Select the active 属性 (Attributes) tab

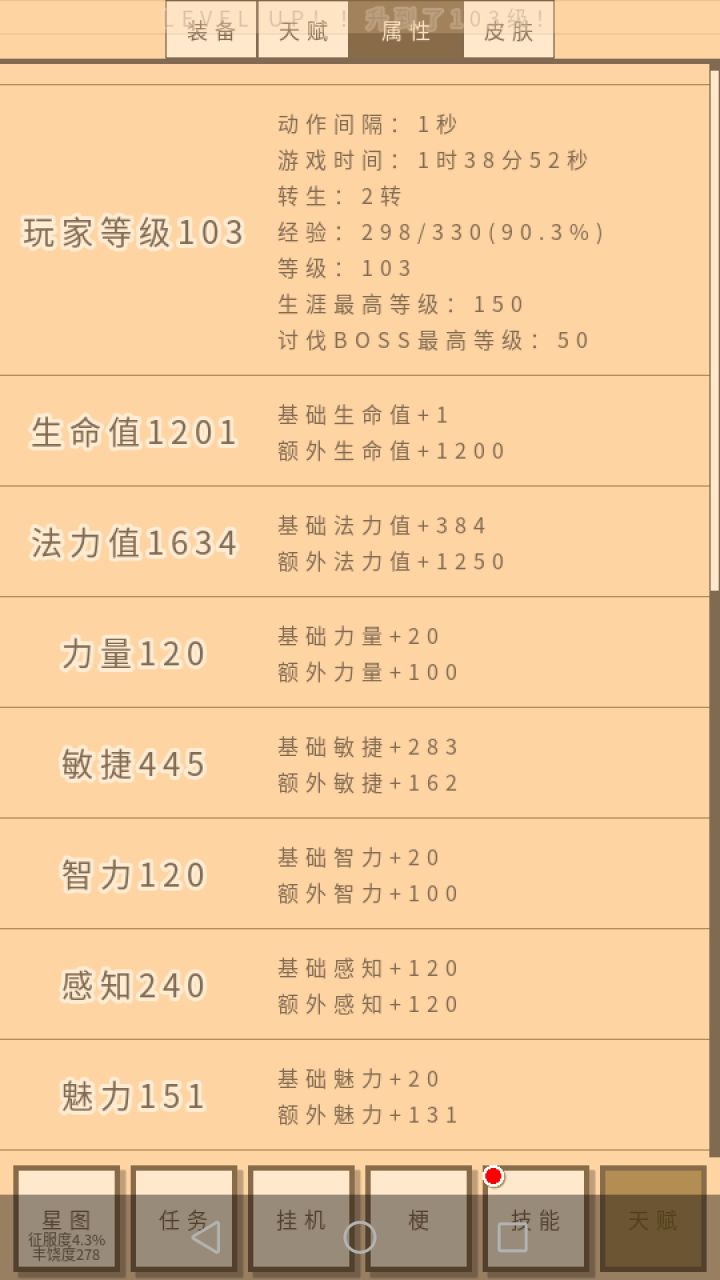point(406,31)
